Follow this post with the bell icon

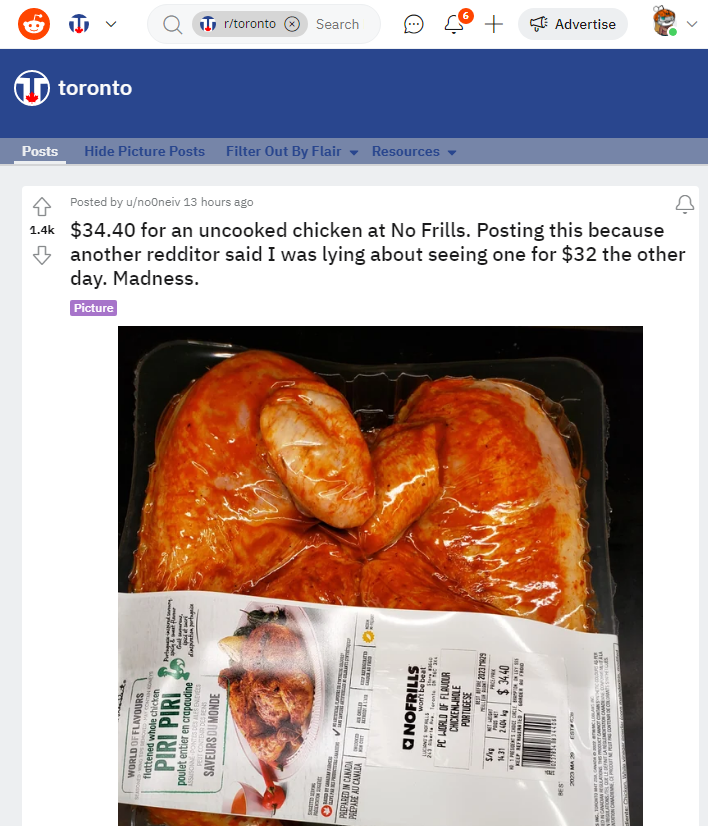click(684, 205)
